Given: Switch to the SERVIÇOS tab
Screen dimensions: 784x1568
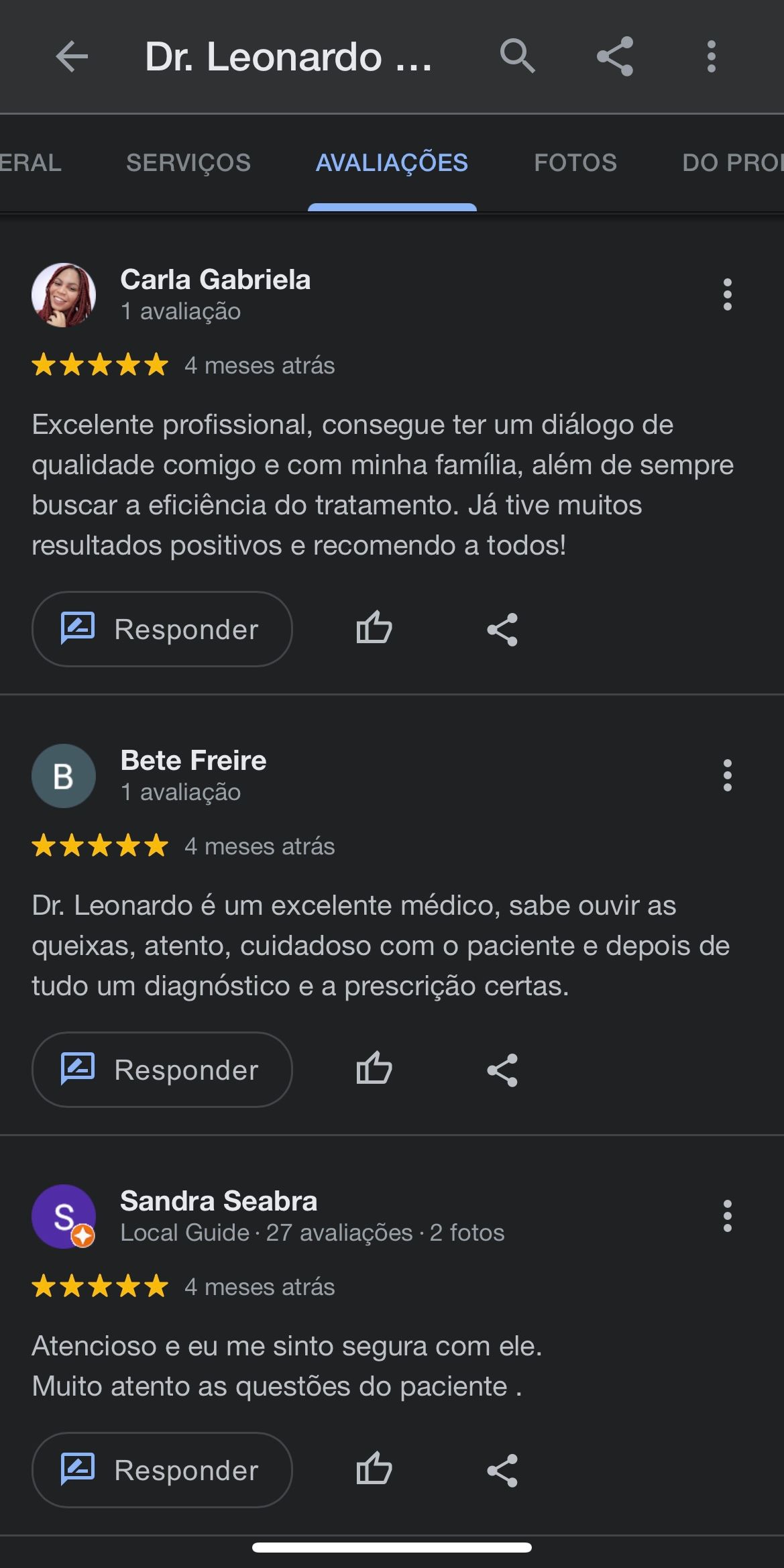Looking at the screenshot, I should coord(188,162).
